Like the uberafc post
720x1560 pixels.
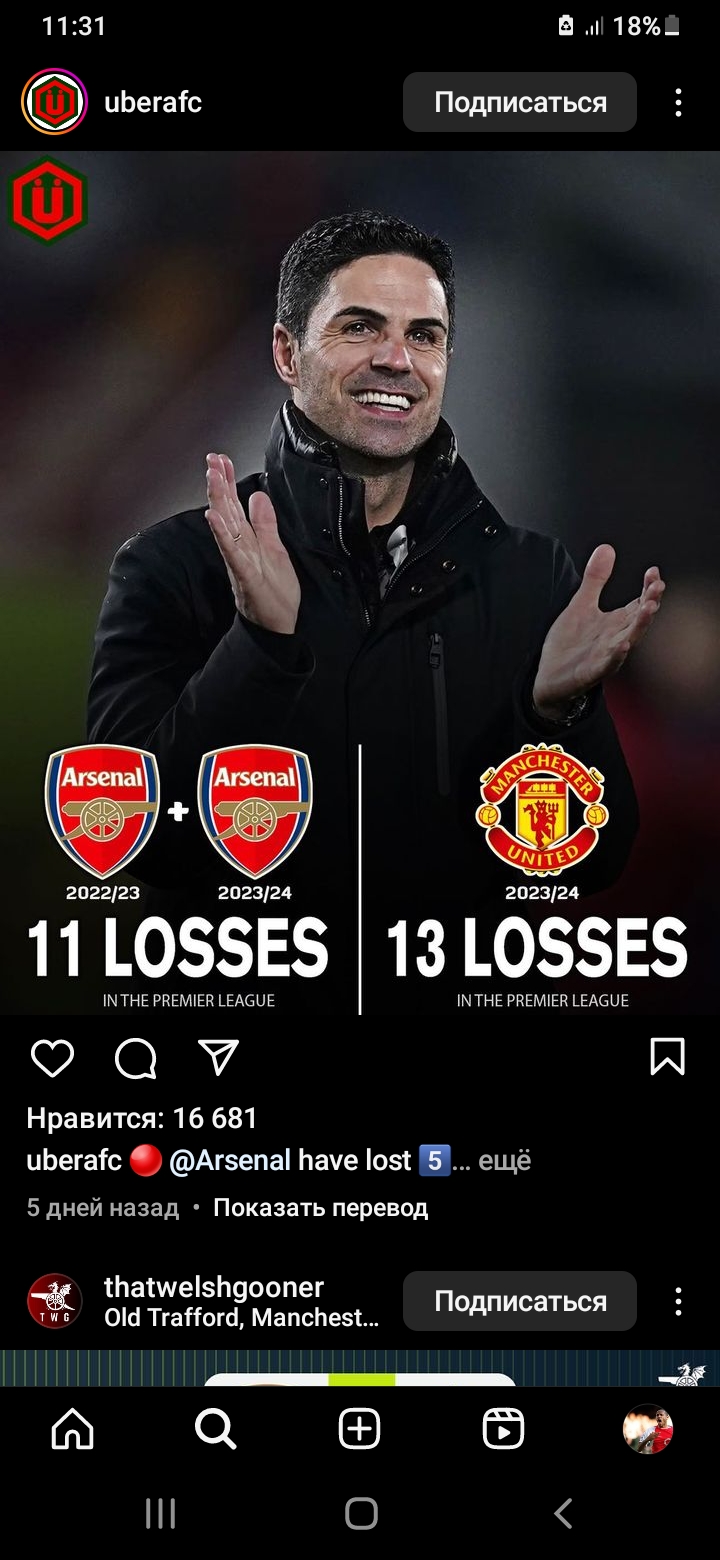[52, 1058]
